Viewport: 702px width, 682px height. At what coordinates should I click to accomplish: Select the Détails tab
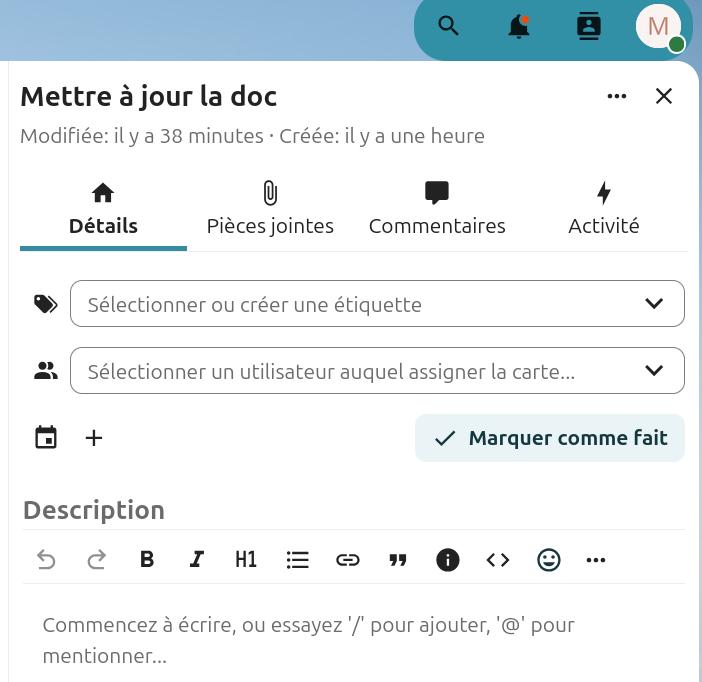point(103,209)
